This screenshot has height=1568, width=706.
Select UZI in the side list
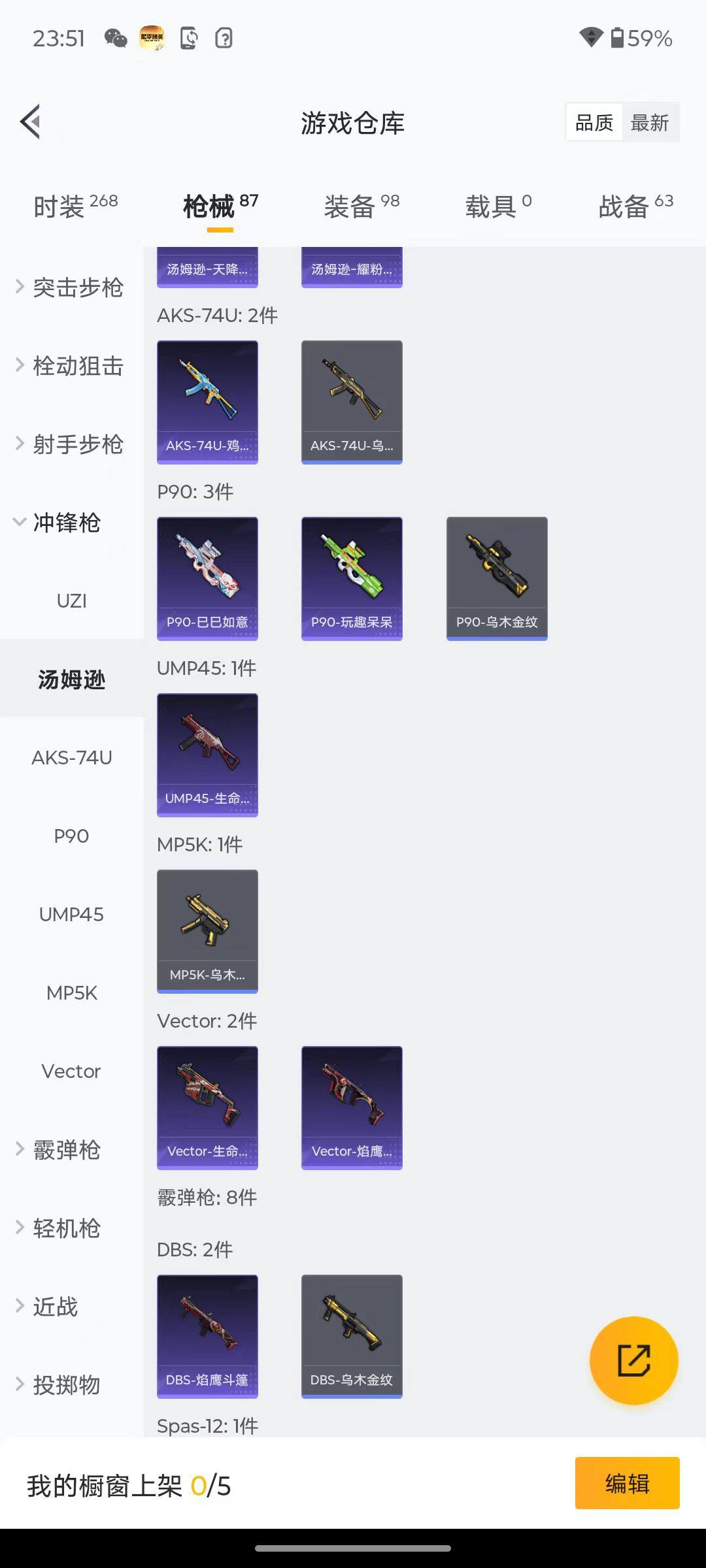point(71,601)
